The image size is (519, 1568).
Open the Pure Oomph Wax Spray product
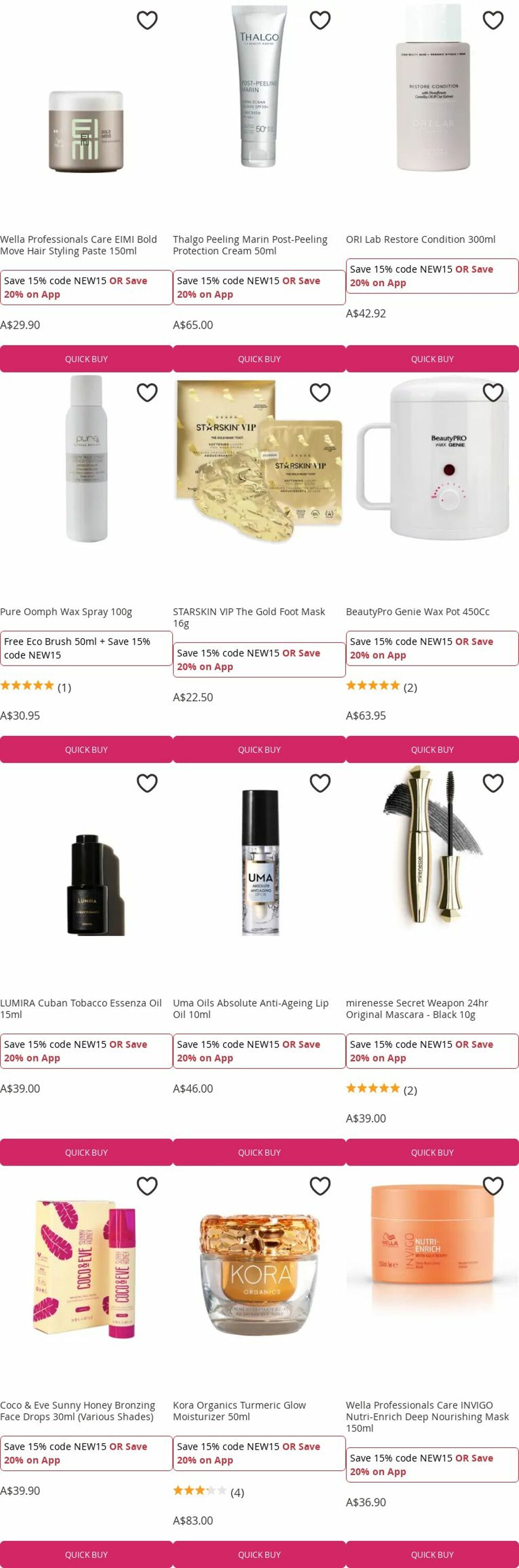click(66, 612)
